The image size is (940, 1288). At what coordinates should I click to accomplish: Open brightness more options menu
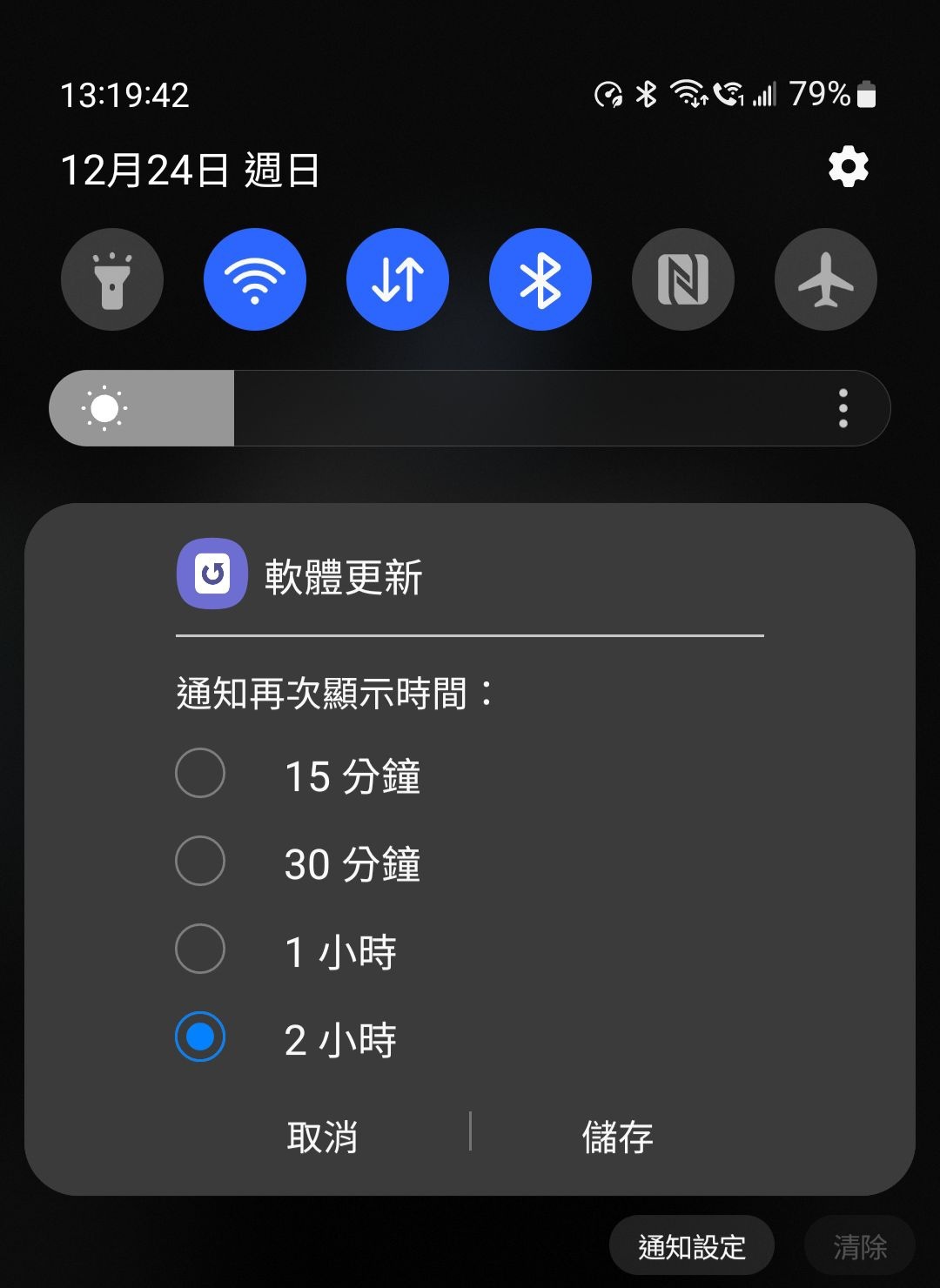point(843,408)
